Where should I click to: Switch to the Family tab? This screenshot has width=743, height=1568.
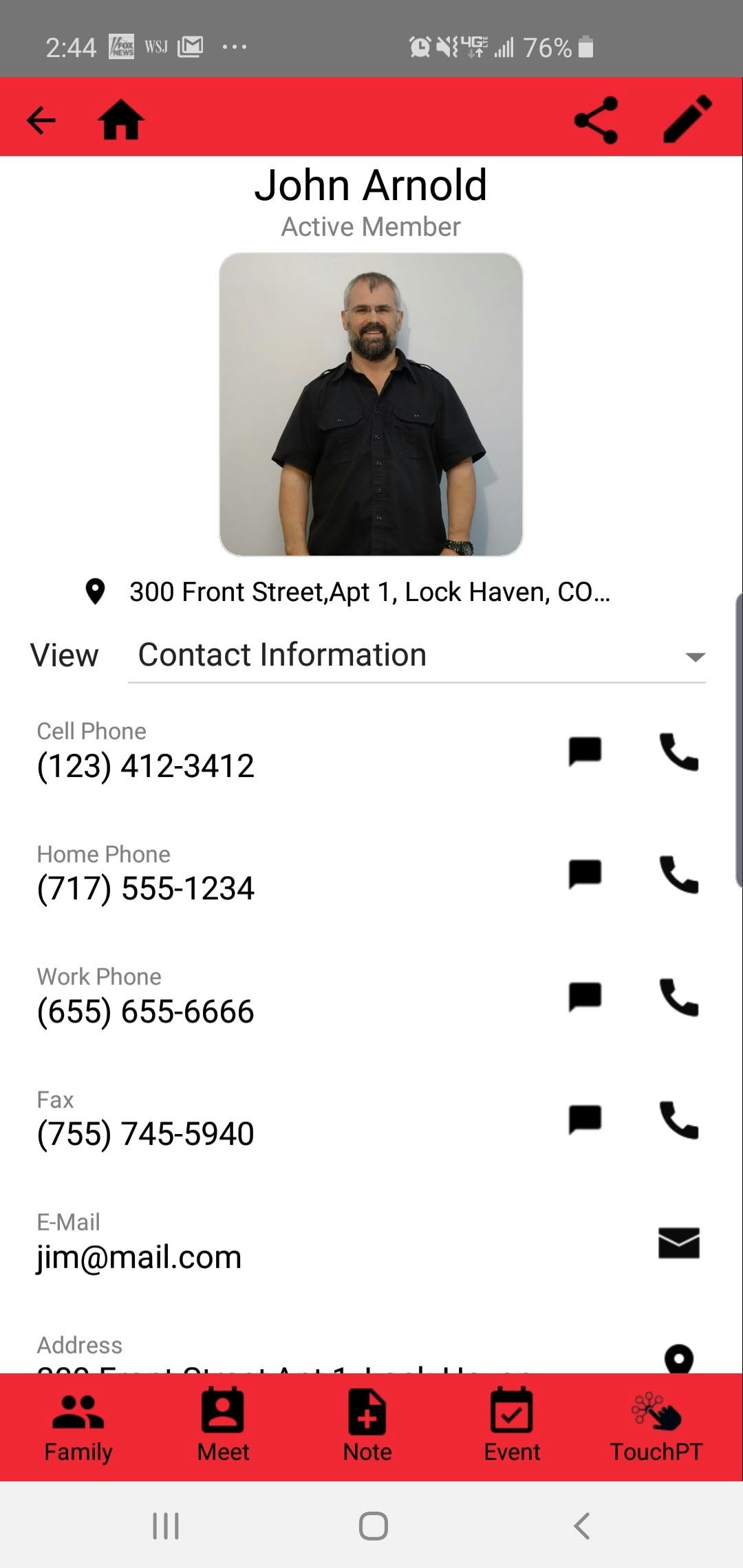click(x=78, y=1426)
